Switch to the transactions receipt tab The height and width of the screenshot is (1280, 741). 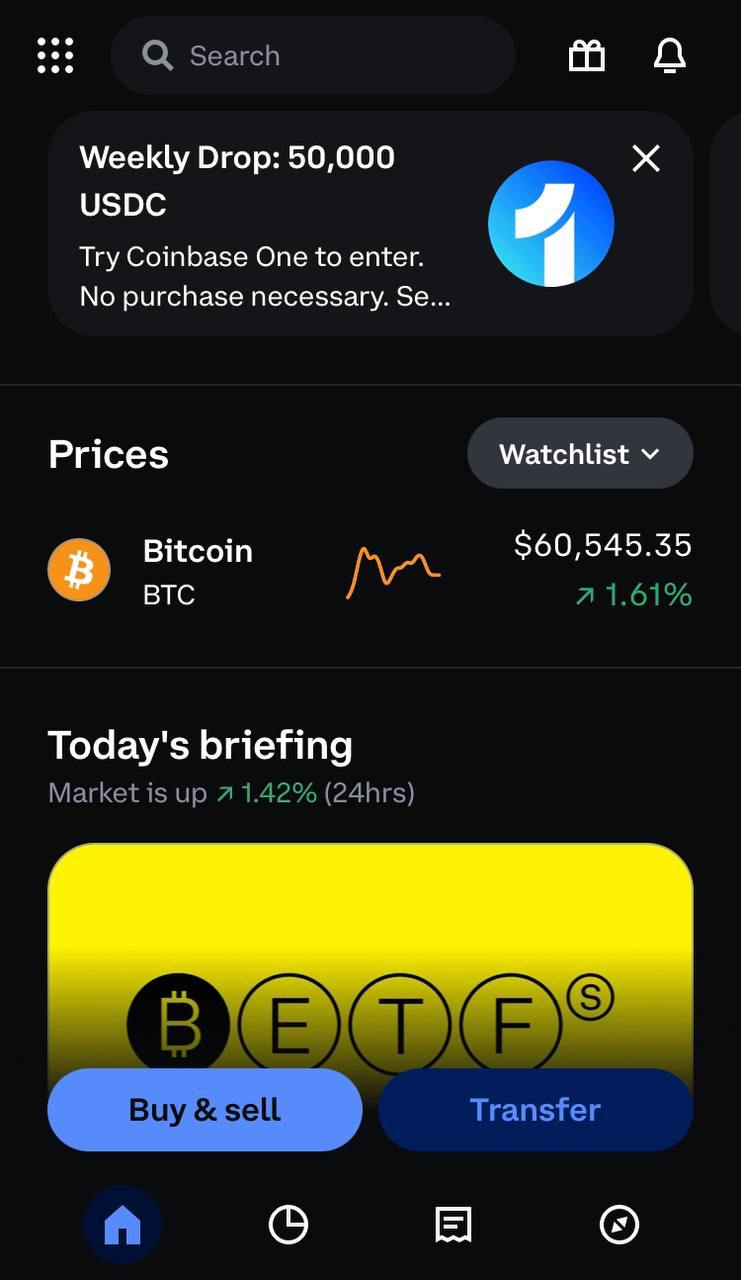453,1224
